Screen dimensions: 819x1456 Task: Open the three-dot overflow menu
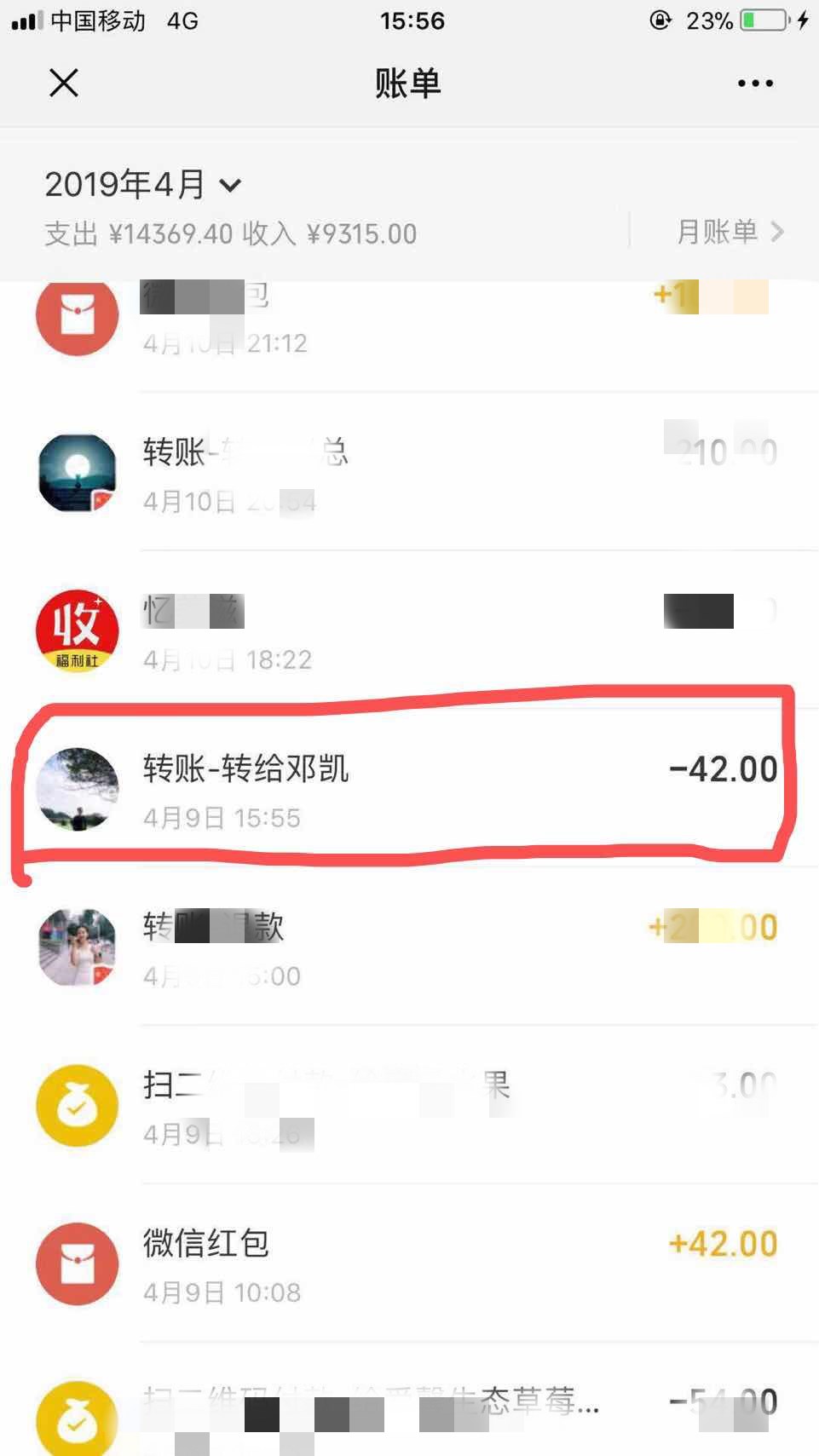coord(755,83)
